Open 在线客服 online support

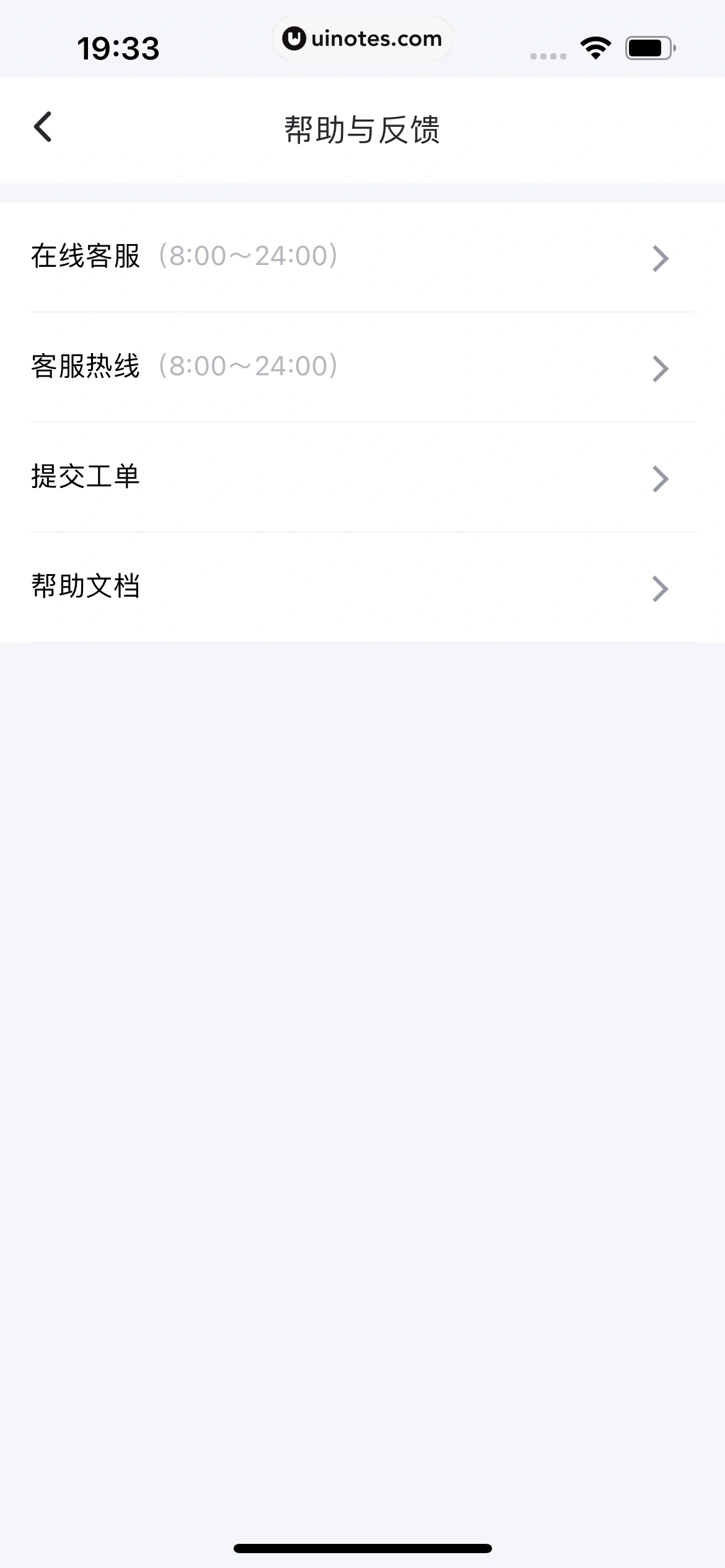coord(362,257)
